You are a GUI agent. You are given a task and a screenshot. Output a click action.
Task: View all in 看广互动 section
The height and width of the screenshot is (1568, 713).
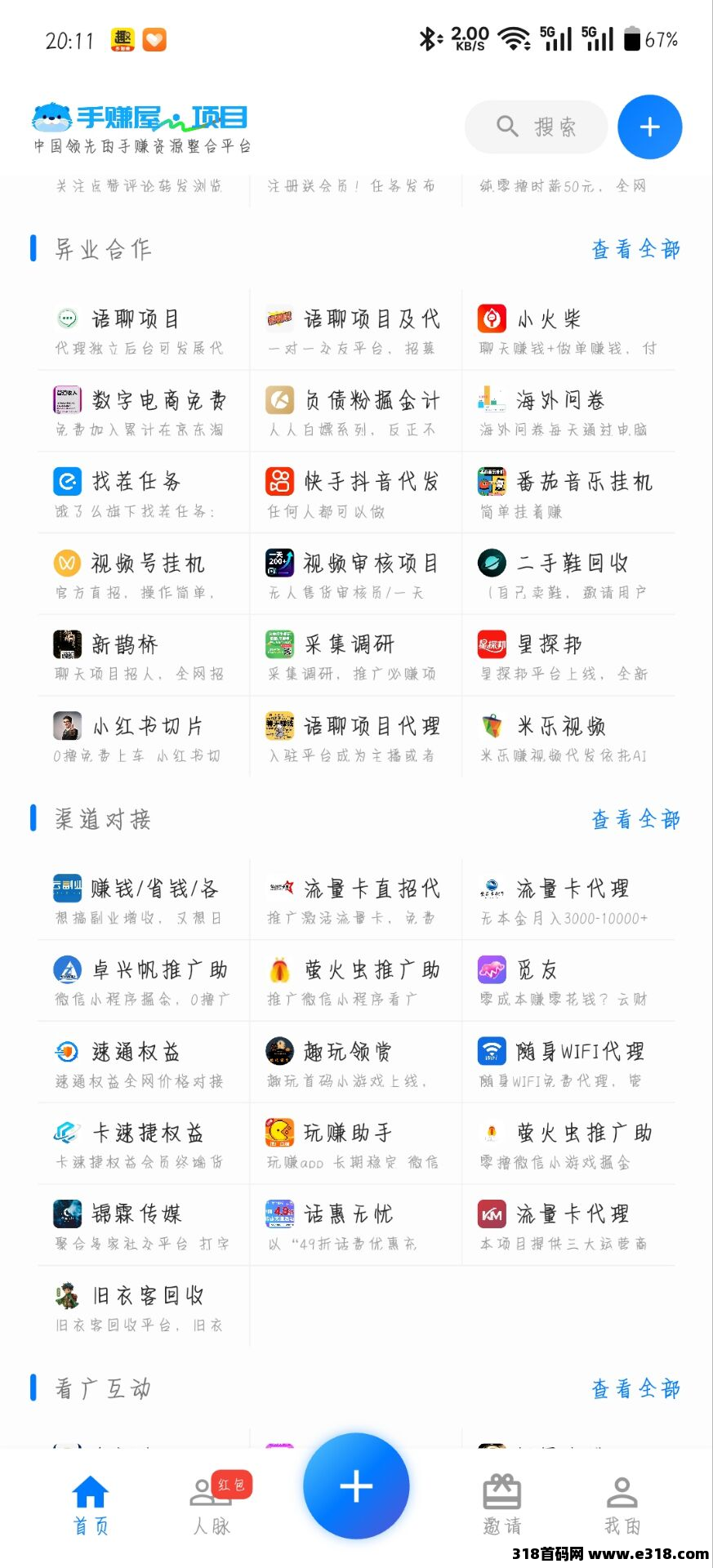[x=635, y=1388]
